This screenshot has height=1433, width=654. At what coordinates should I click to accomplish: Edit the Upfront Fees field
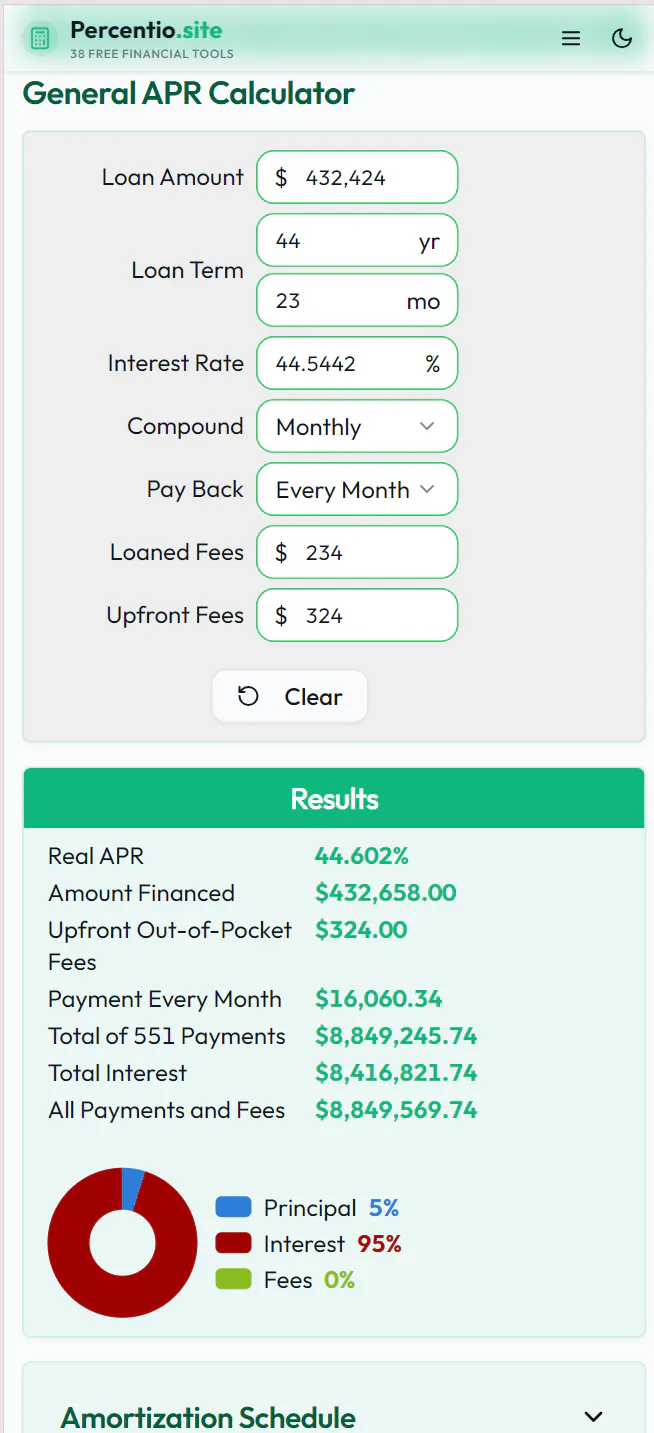click(x=357, y=615)
